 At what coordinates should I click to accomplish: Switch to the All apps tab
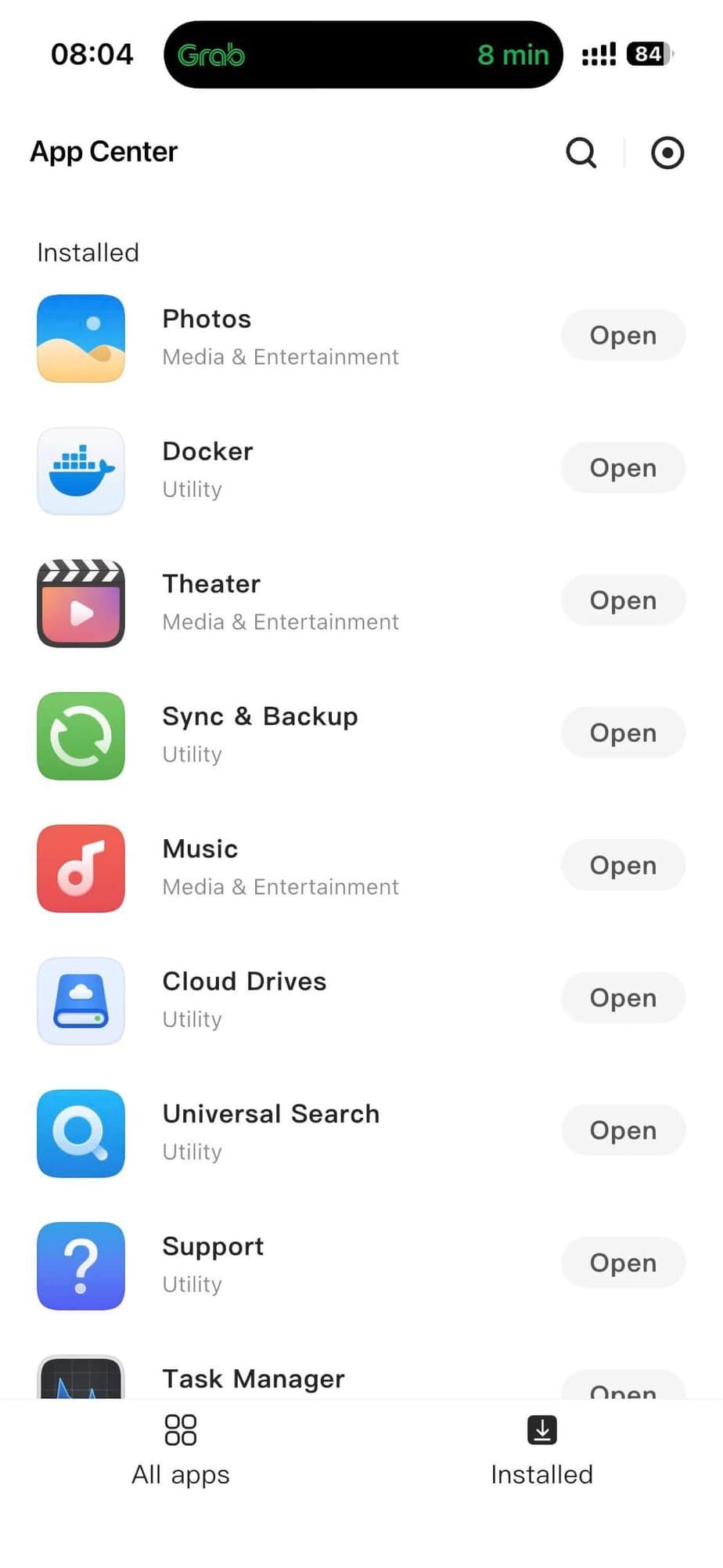tap(181, 1450)
